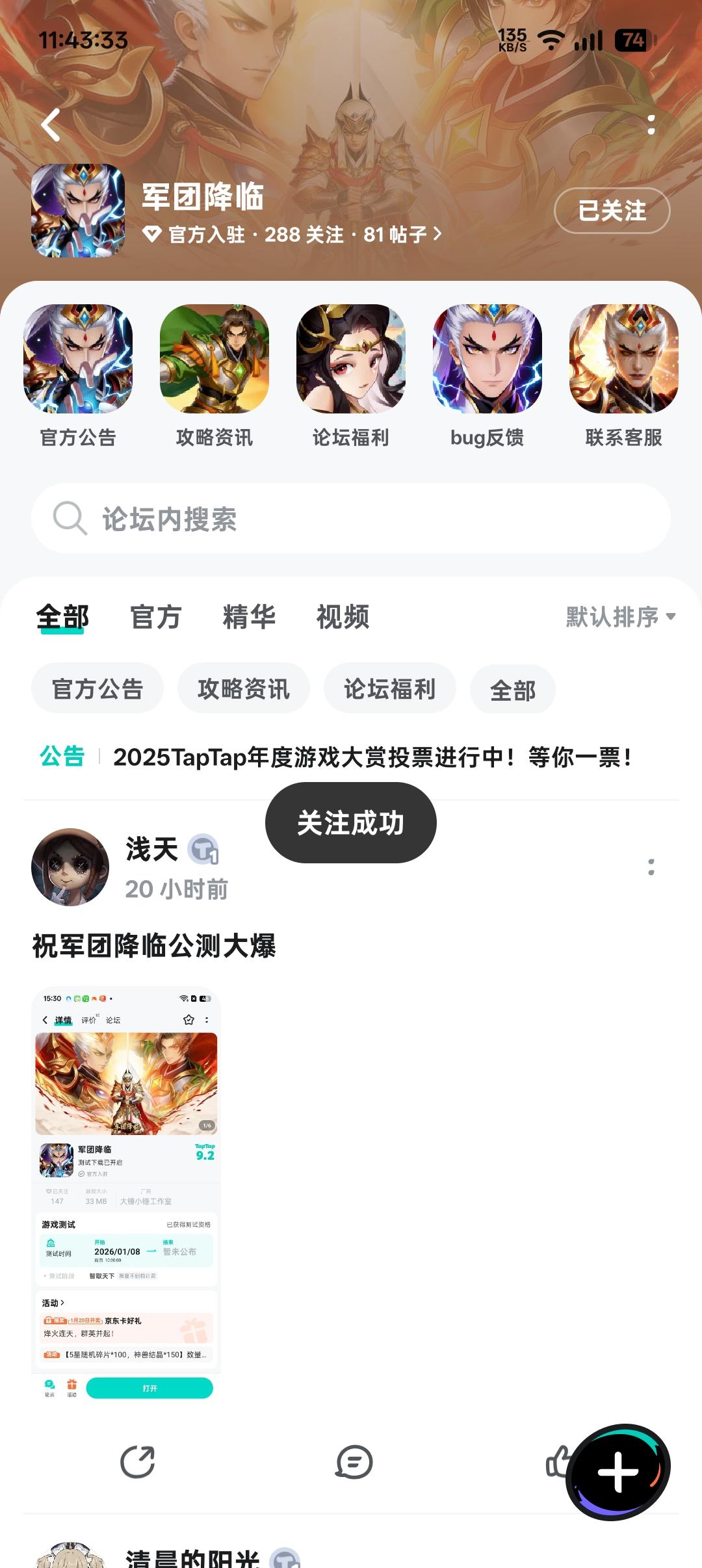Tap the 论坛内搜索 search box
The image size is (702, 1568).
click(351, 518)
